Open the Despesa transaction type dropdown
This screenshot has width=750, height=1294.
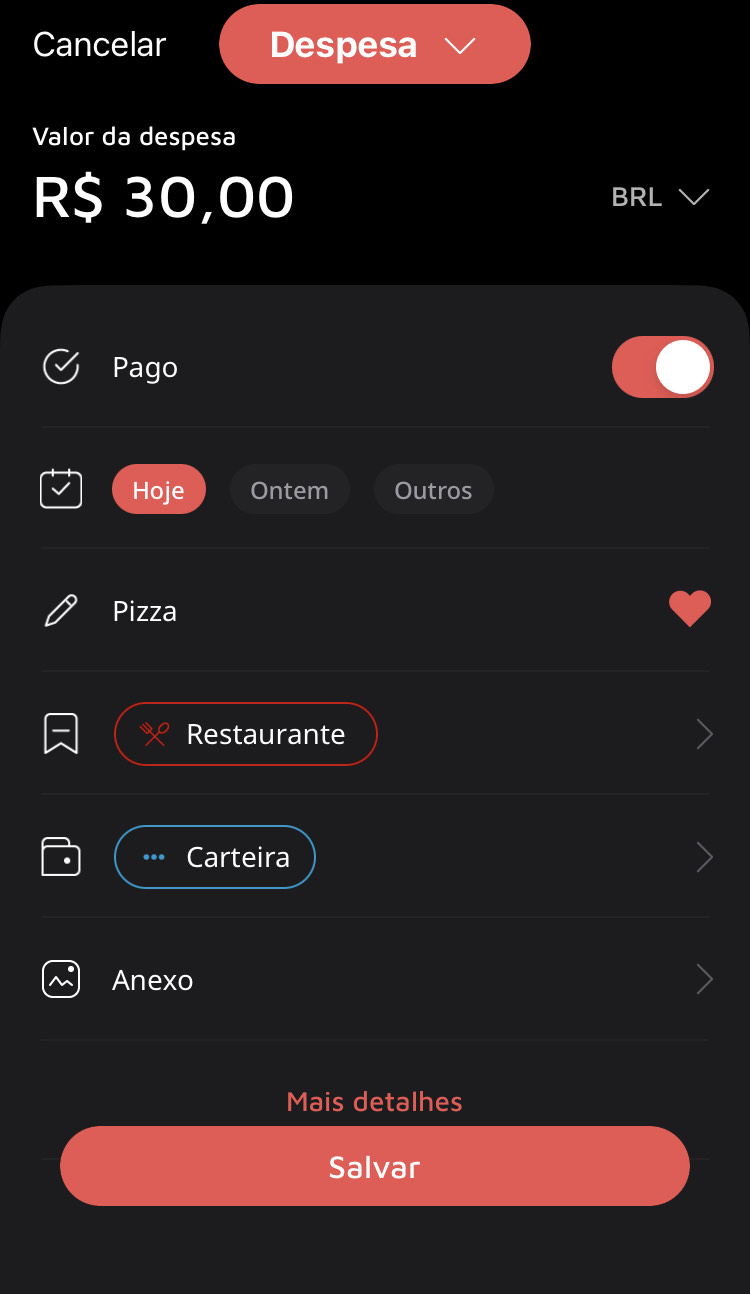[374, 45]
